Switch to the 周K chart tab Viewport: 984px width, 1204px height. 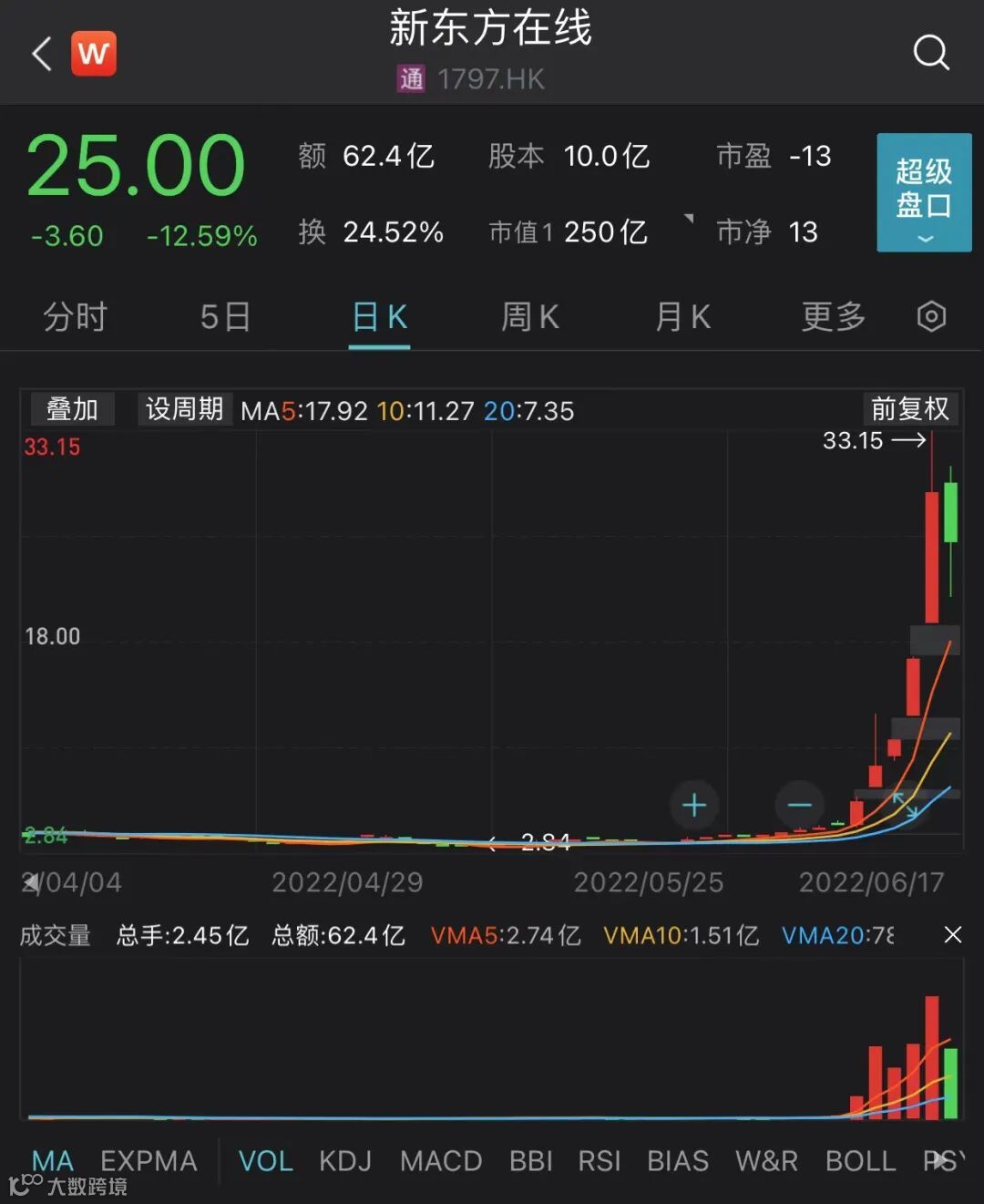(529, 317)
